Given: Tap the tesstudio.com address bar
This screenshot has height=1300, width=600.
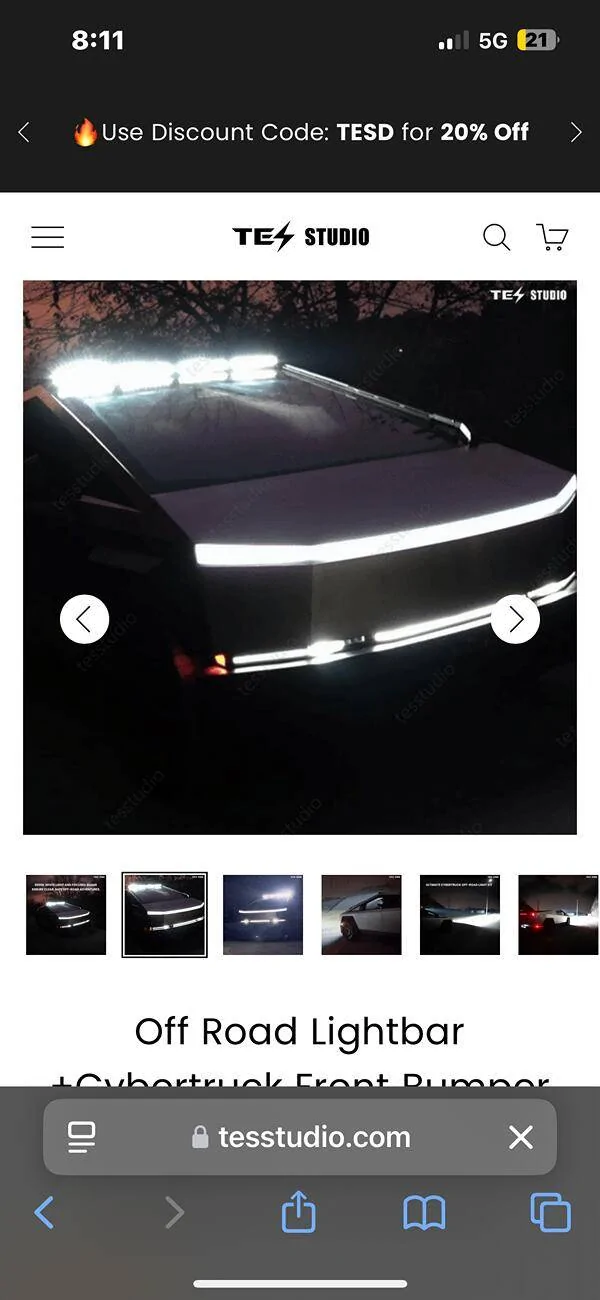Looking at the screenshot, I should click(x=300, y=1137).
